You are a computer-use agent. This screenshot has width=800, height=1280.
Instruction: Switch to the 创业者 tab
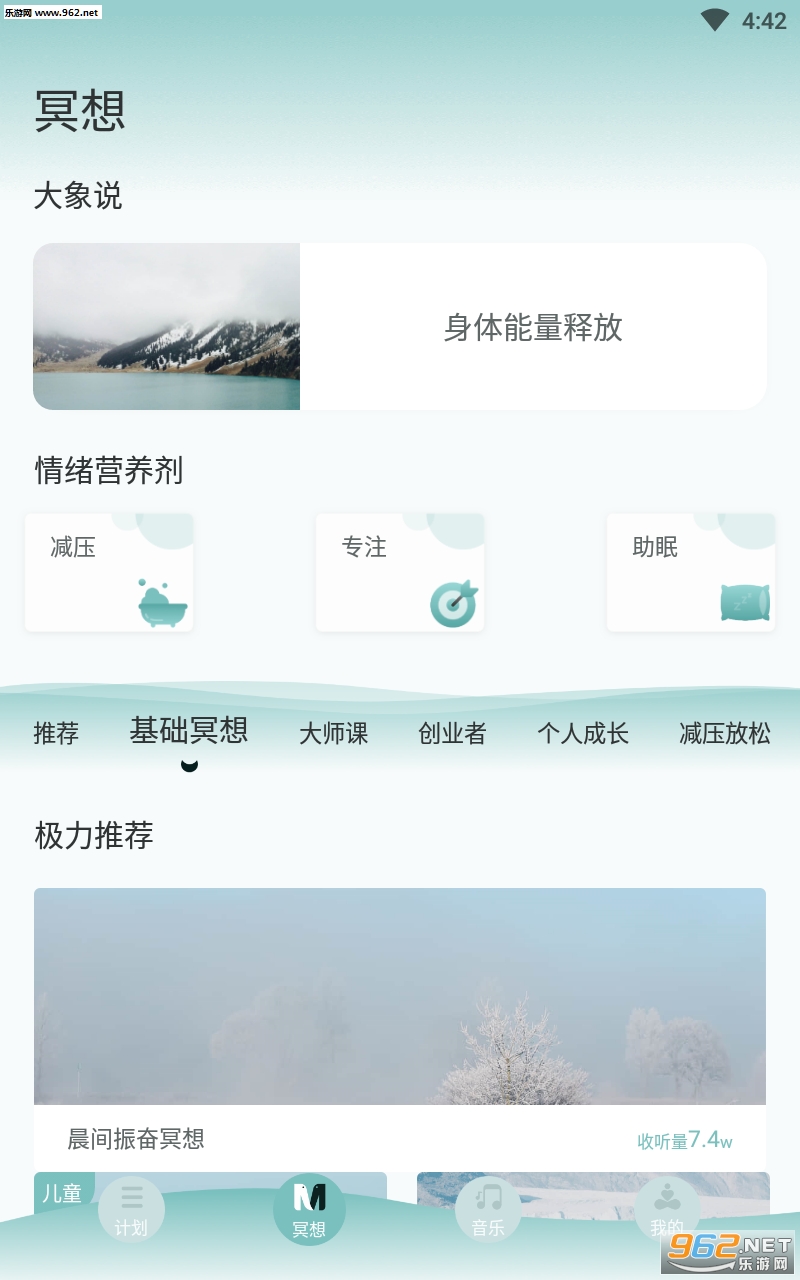(452, 733)
